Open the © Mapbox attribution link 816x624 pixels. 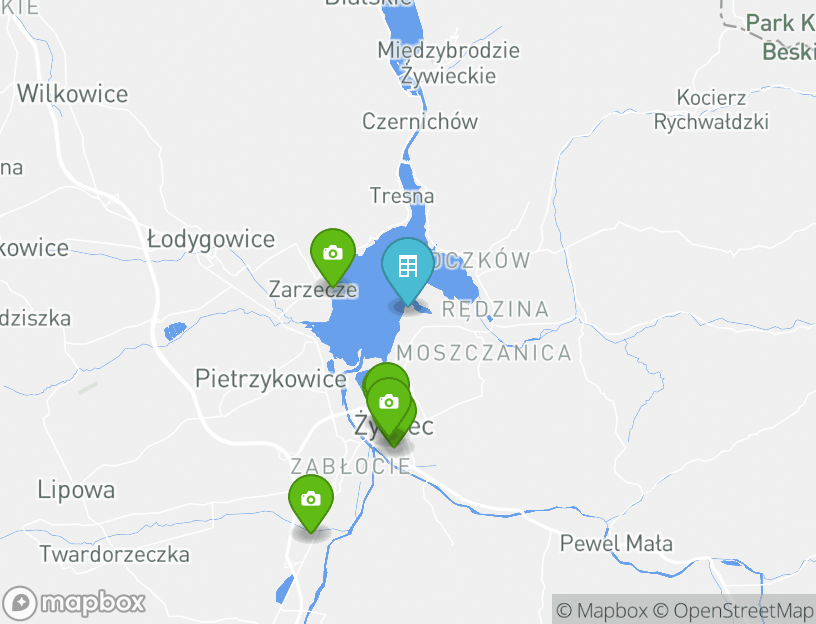click(602, 610)
